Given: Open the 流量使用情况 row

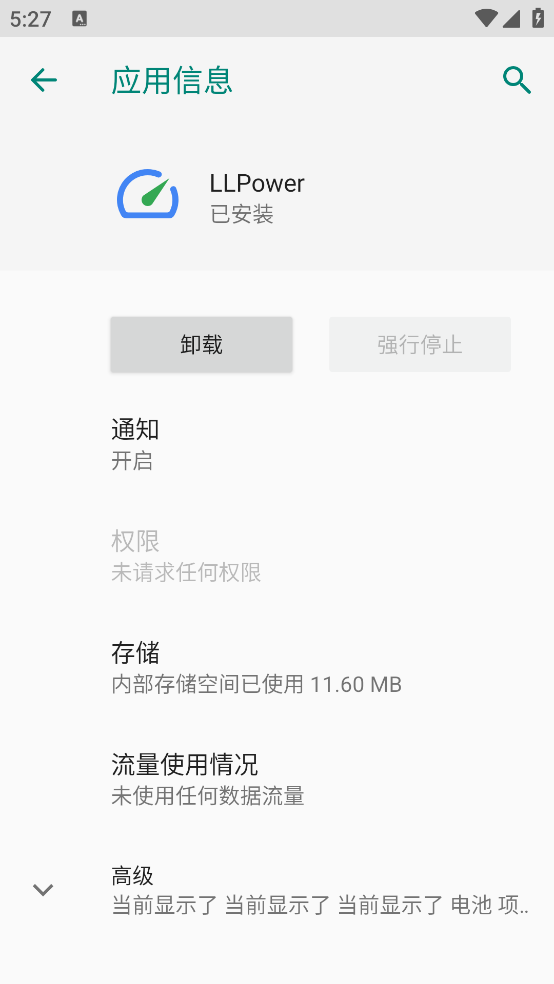Looking at the screenshot, I should coord(277,780).
